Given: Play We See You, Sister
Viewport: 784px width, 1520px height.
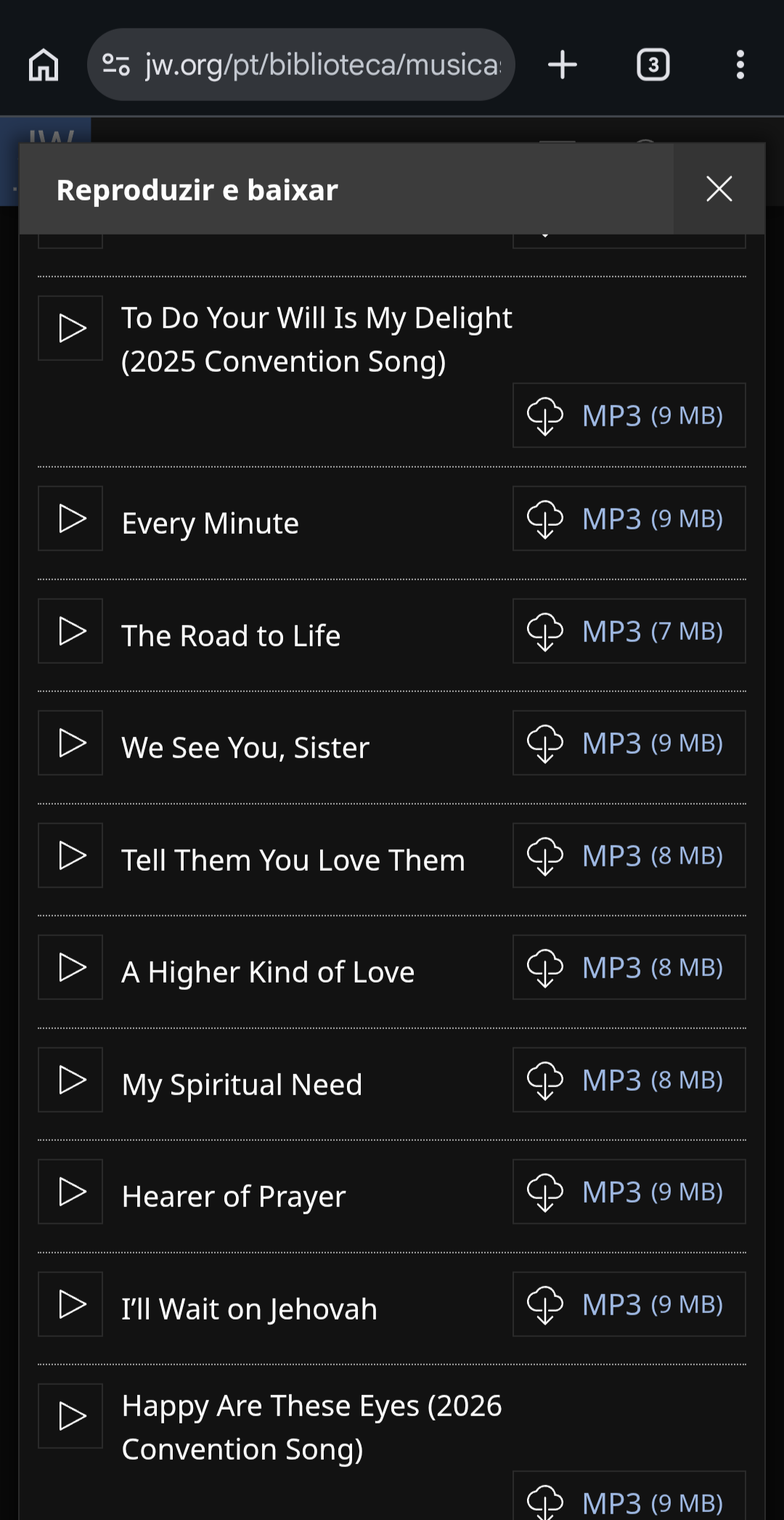Looking at the screenshot, I should (x=70, y=743).
